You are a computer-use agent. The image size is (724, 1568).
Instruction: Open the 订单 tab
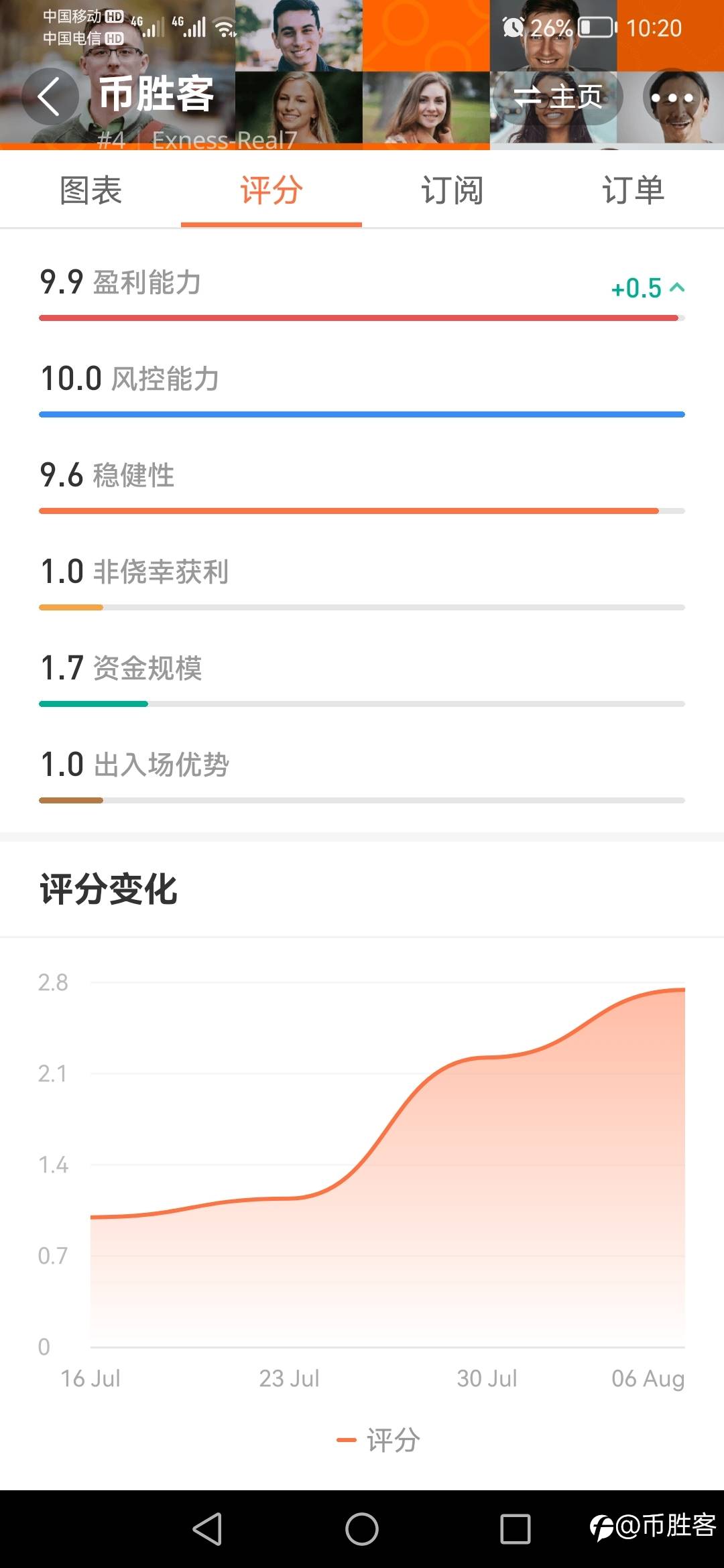(633, 190)
